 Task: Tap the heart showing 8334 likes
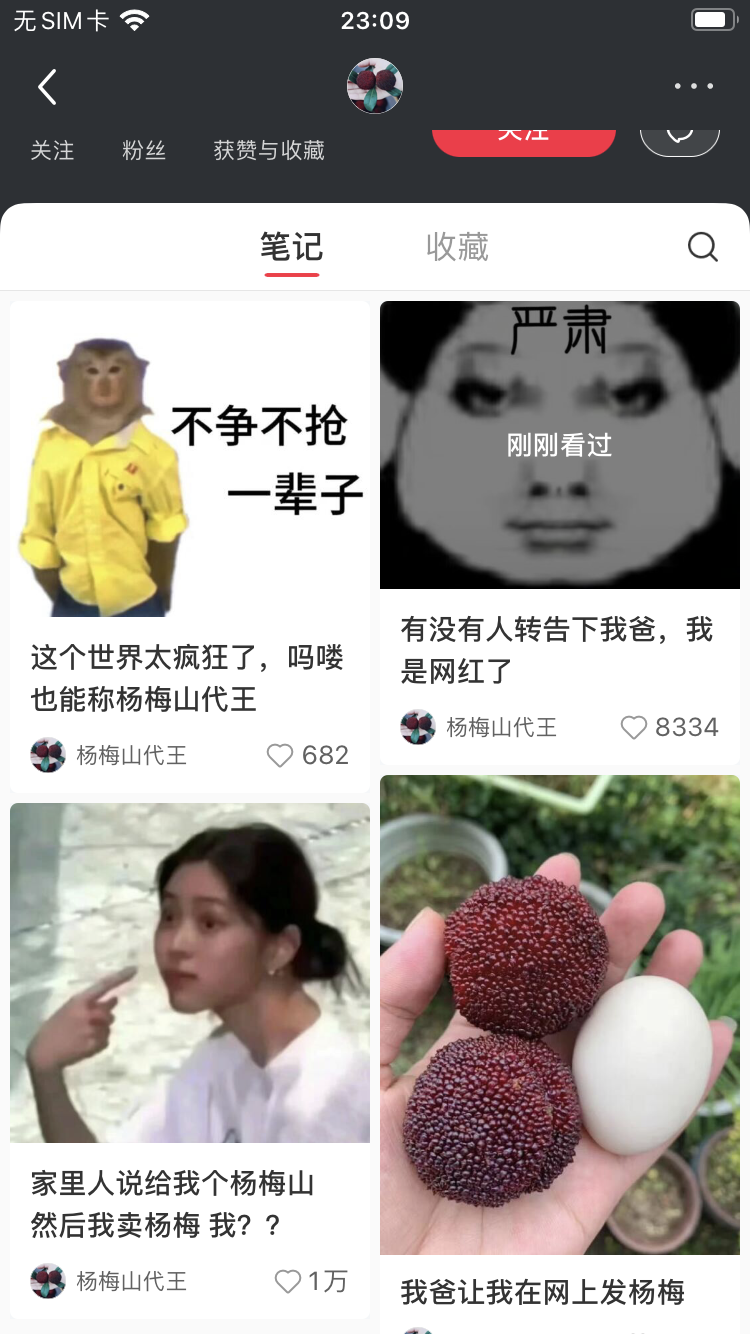[x=633, y=727]
